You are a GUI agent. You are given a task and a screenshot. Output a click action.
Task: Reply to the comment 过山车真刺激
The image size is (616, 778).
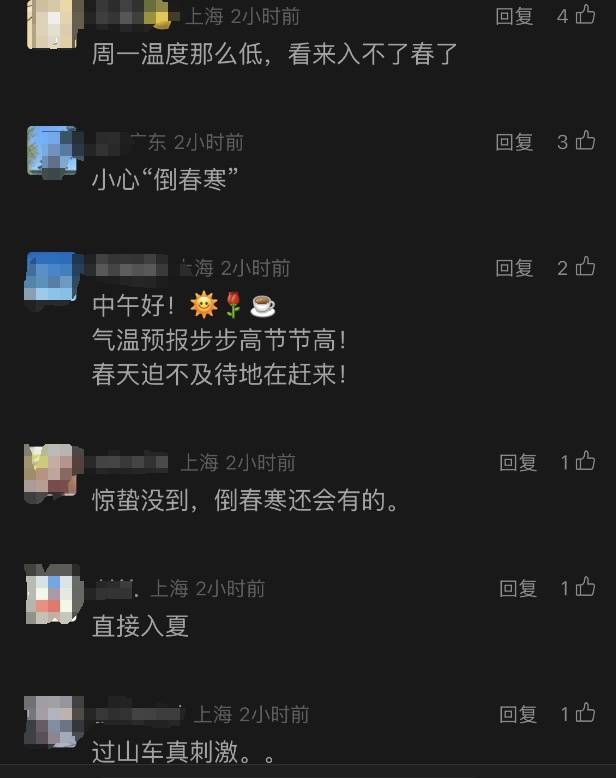[x=518, y=714]
